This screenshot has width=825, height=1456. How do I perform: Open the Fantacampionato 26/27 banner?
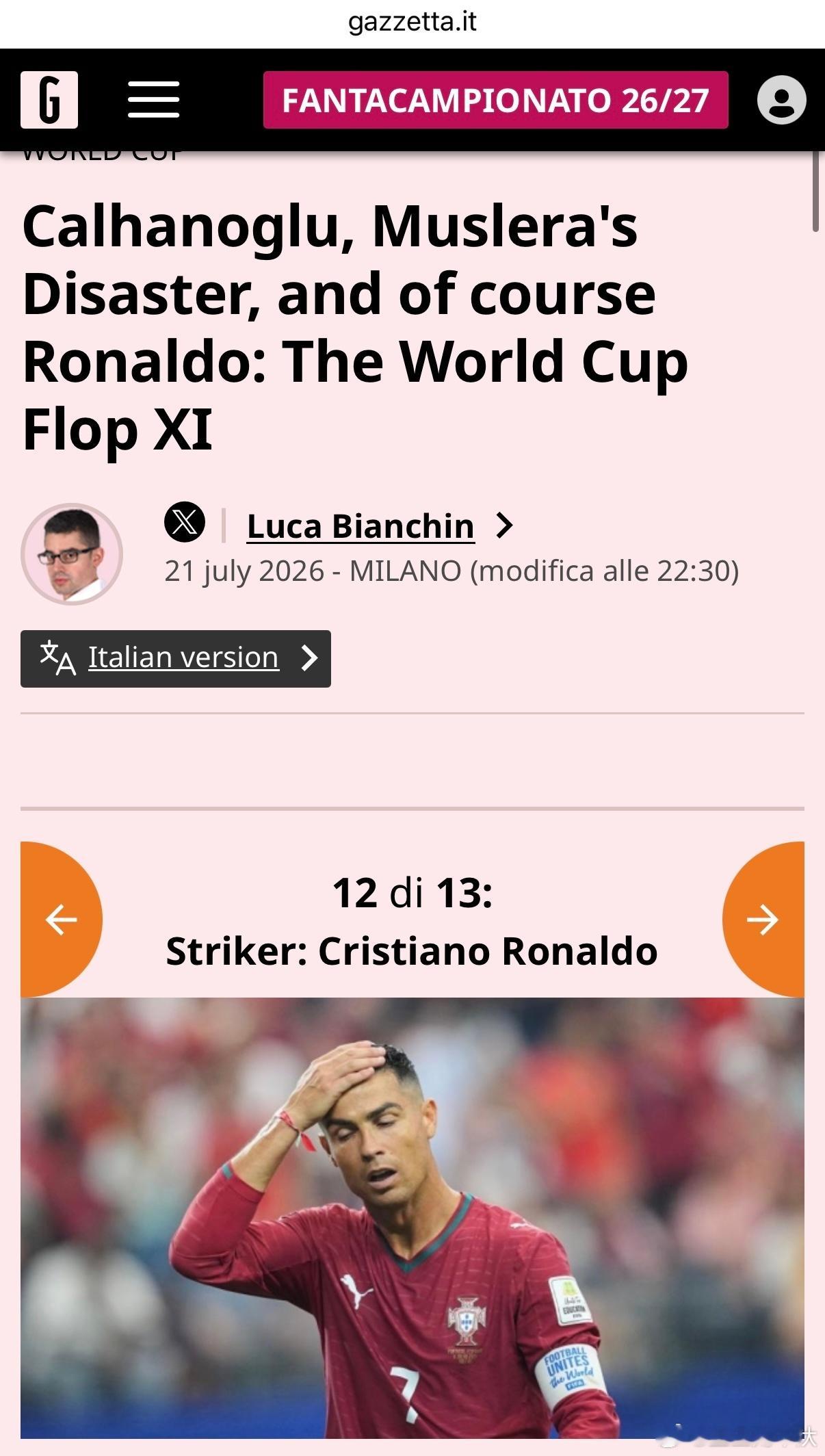point(496,100)
